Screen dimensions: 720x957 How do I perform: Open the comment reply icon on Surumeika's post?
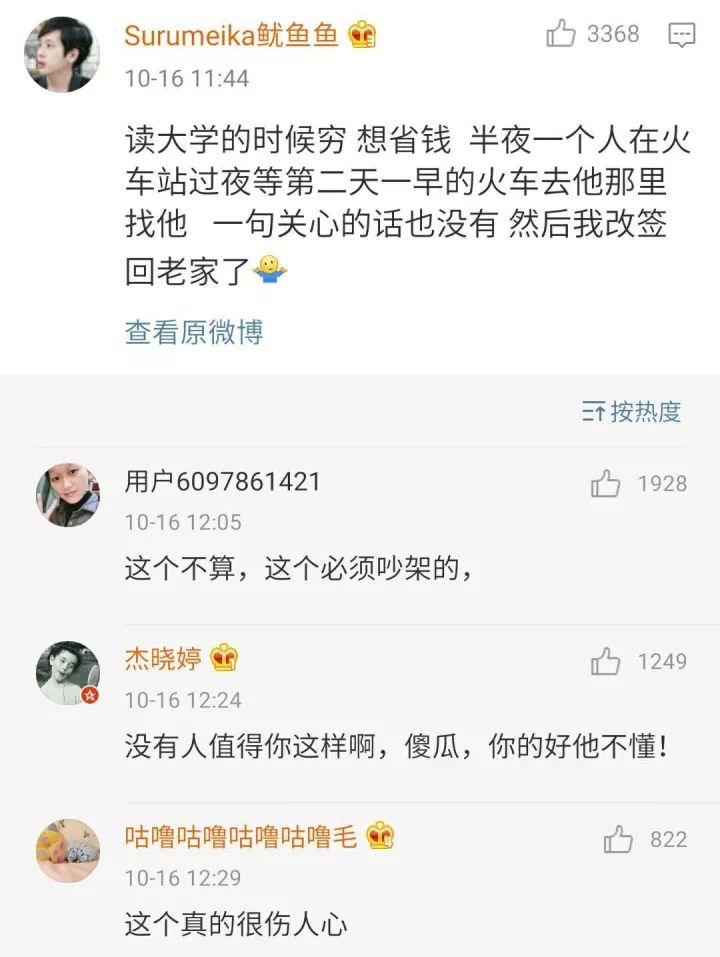681,36
